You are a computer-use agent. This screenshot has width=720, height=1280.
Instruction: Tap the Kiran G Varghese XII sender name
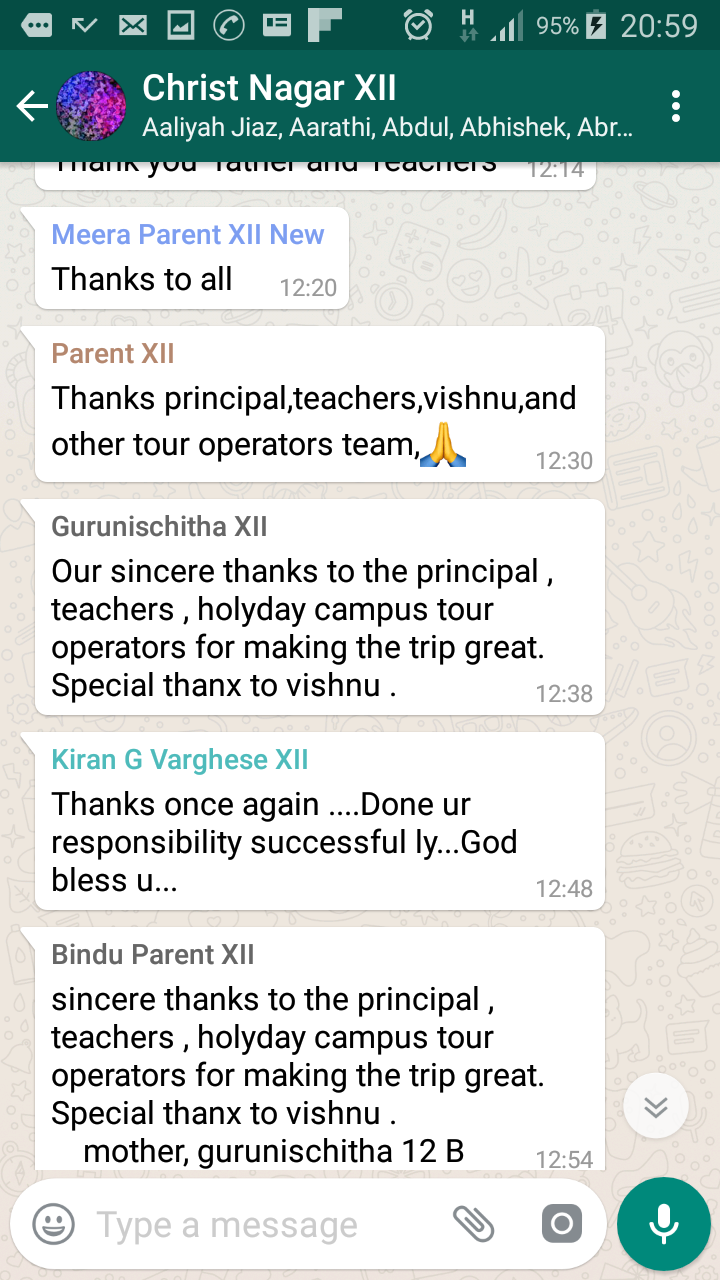pos(180,760)
